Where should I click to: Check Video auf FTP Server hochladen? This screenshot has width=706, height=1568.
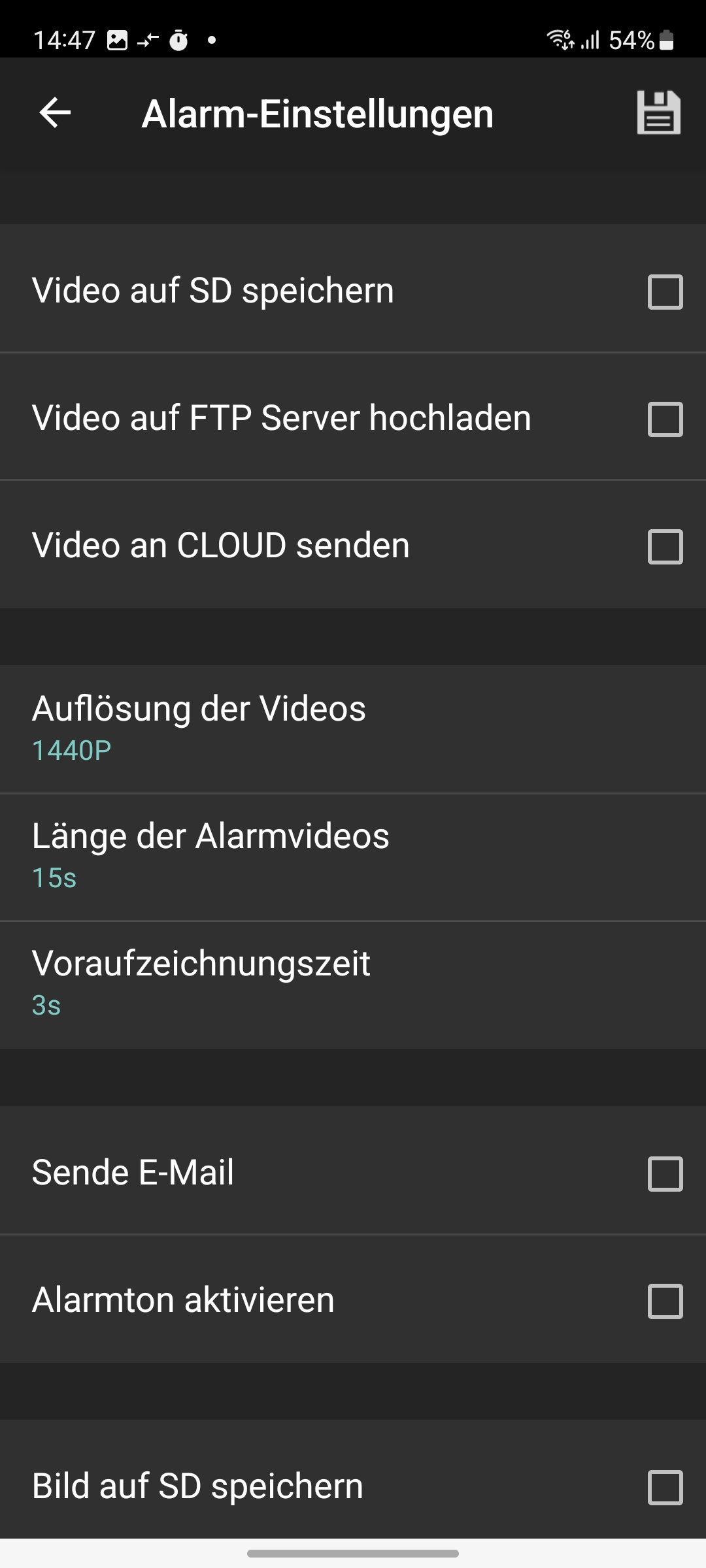(x=665, y=419)
